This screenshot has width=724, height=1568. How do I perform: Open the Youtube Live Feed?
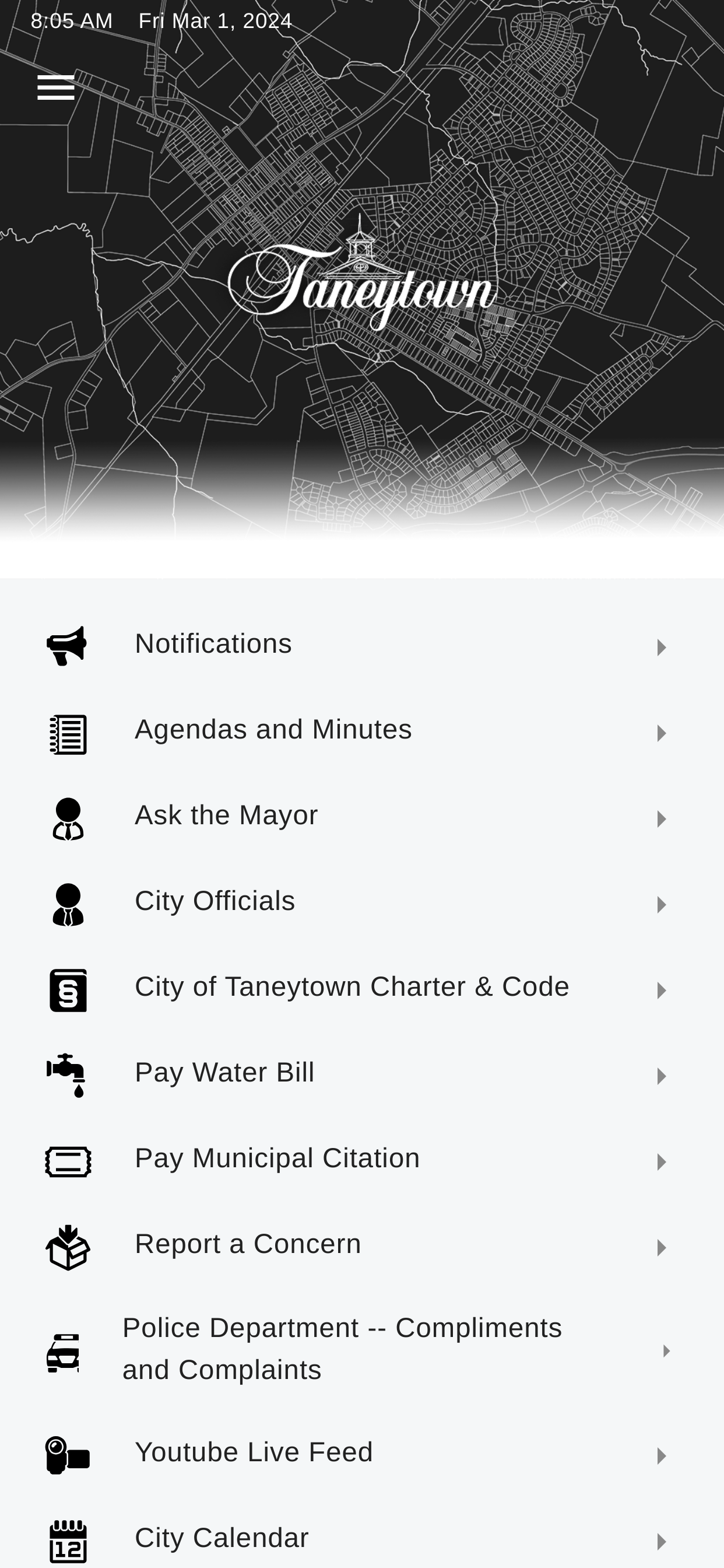pyautogui.click(x=362, y=1454)
